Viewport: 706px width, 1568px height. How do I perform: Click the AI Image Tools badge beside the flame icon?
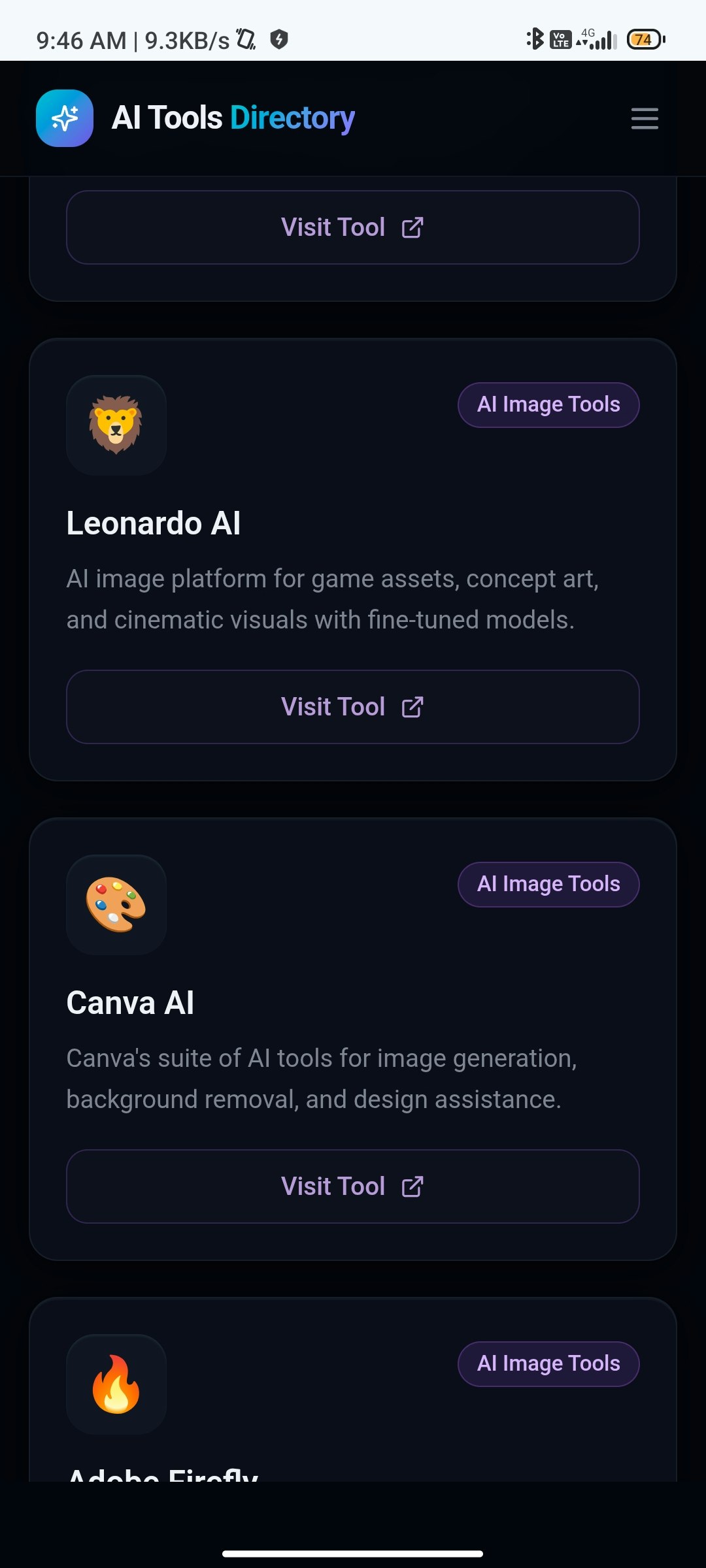pyautogui.click(x=548, y=1363)
